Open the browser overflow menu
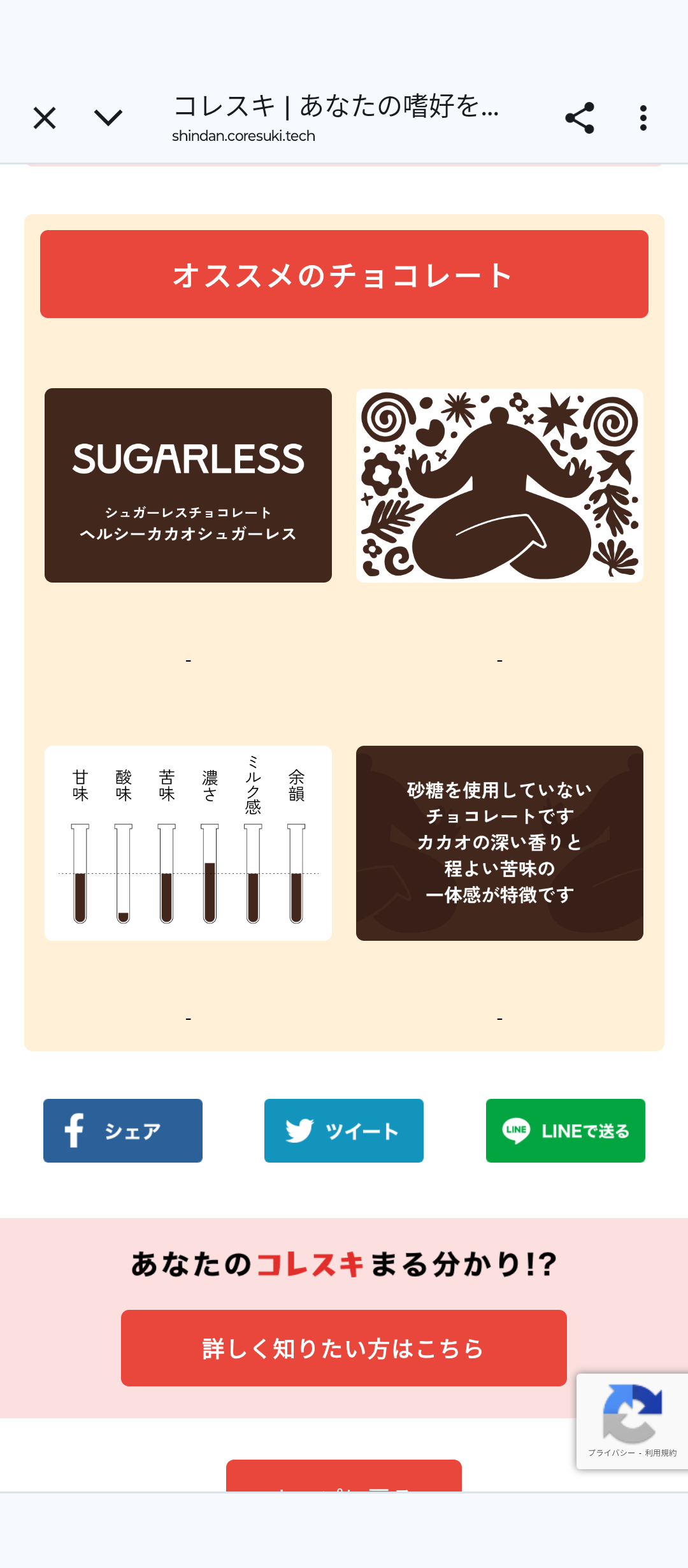 (643, 118)
